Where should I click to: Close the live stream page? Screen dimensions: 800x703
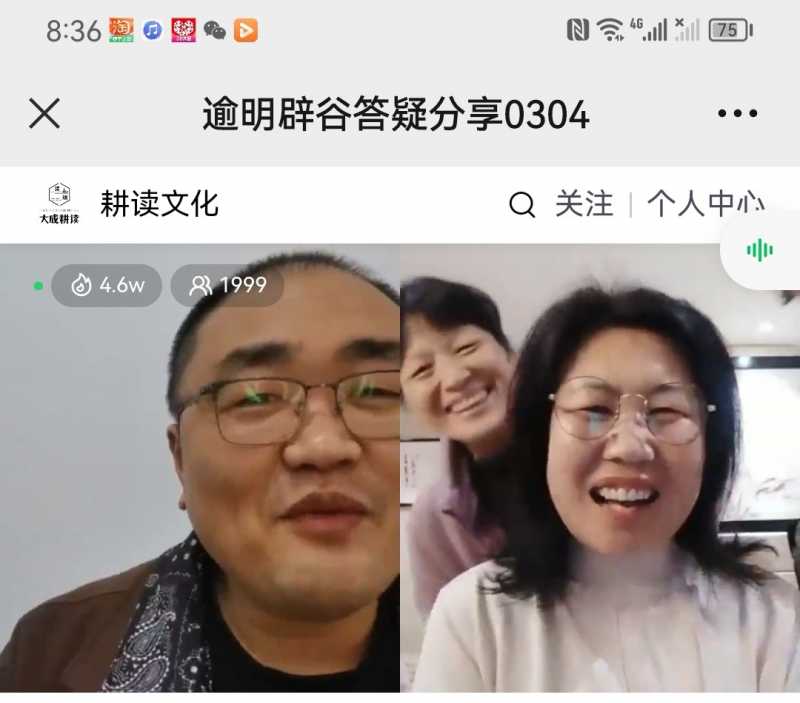[44, 114]
